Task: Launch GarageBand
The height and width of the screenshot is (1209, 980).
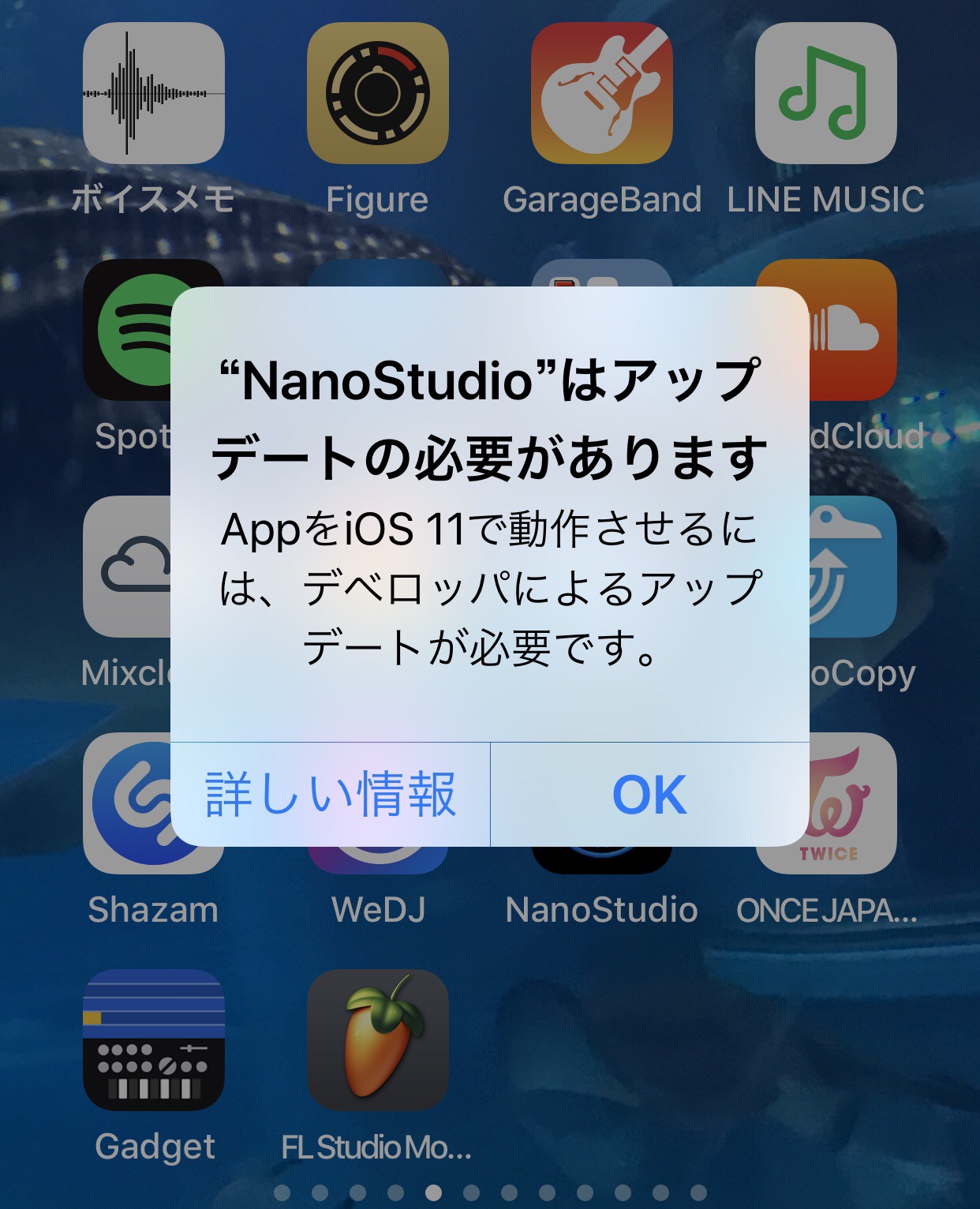Action: (601, 93)
